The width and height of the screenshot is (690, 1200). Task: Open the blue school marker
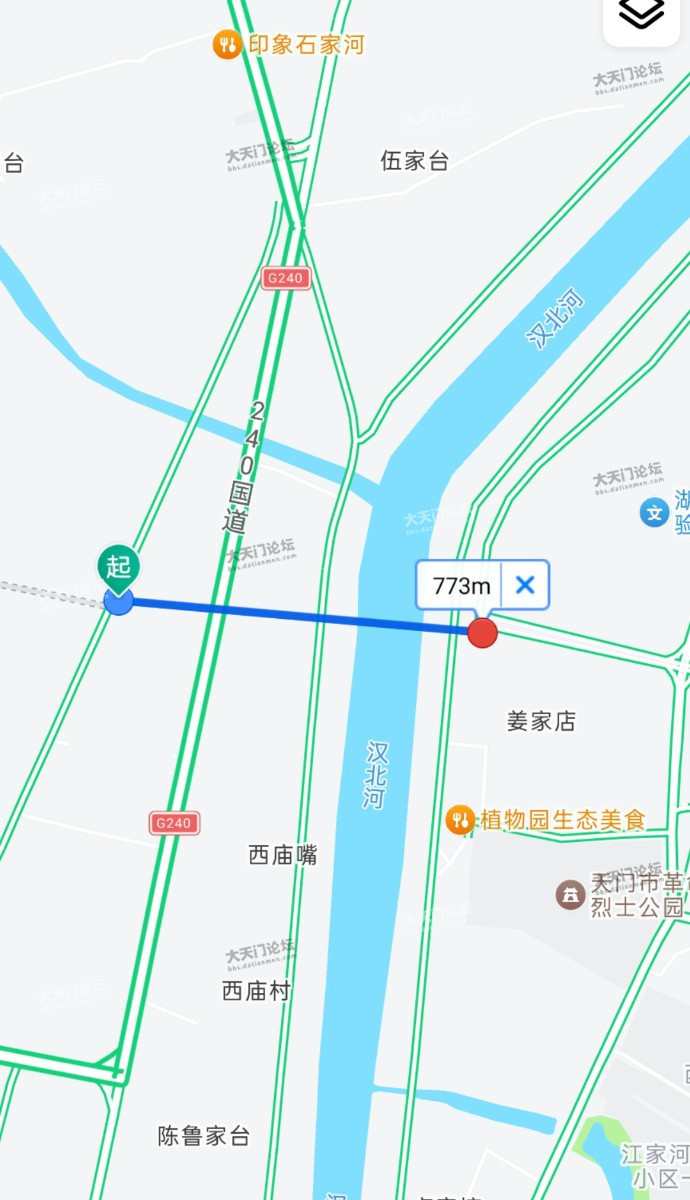pos(654,514)
